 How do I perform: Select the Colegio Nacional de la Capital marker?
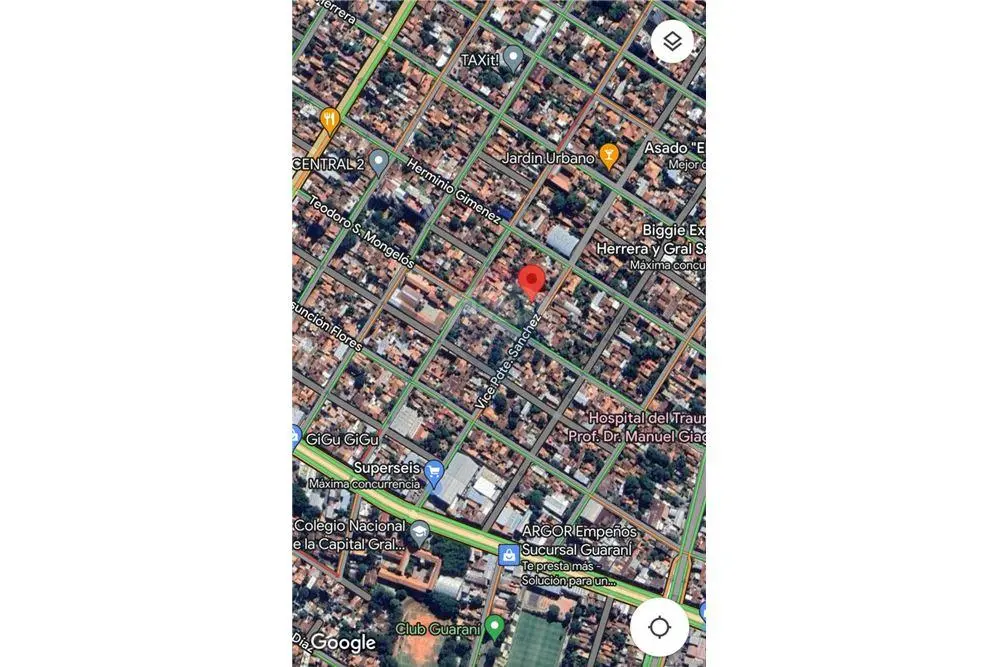click(x=419, y=531)
